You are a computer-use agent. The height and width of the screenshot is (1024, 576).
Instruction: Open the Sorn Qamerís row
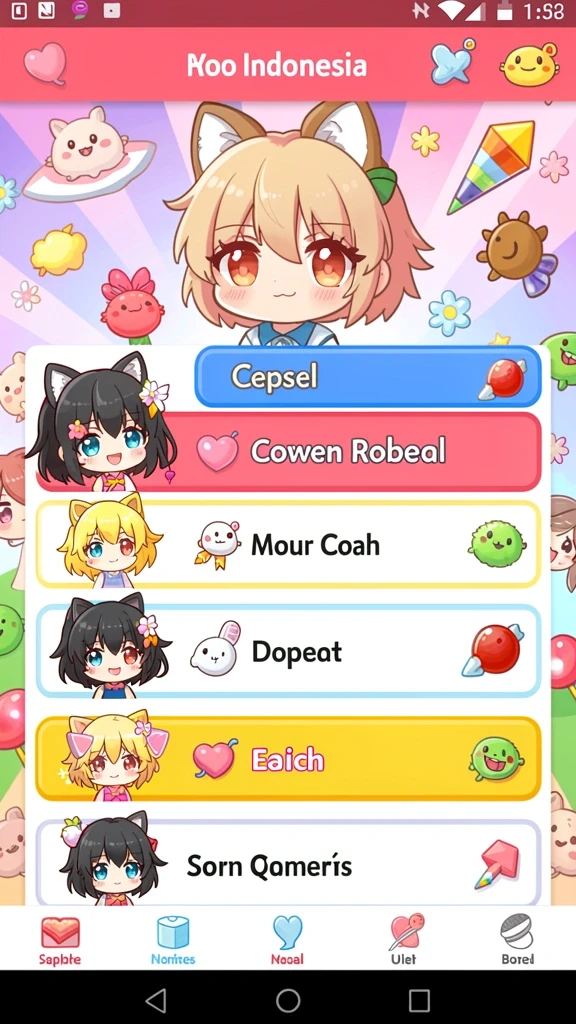pyautogui.click(x=288, y=863)
